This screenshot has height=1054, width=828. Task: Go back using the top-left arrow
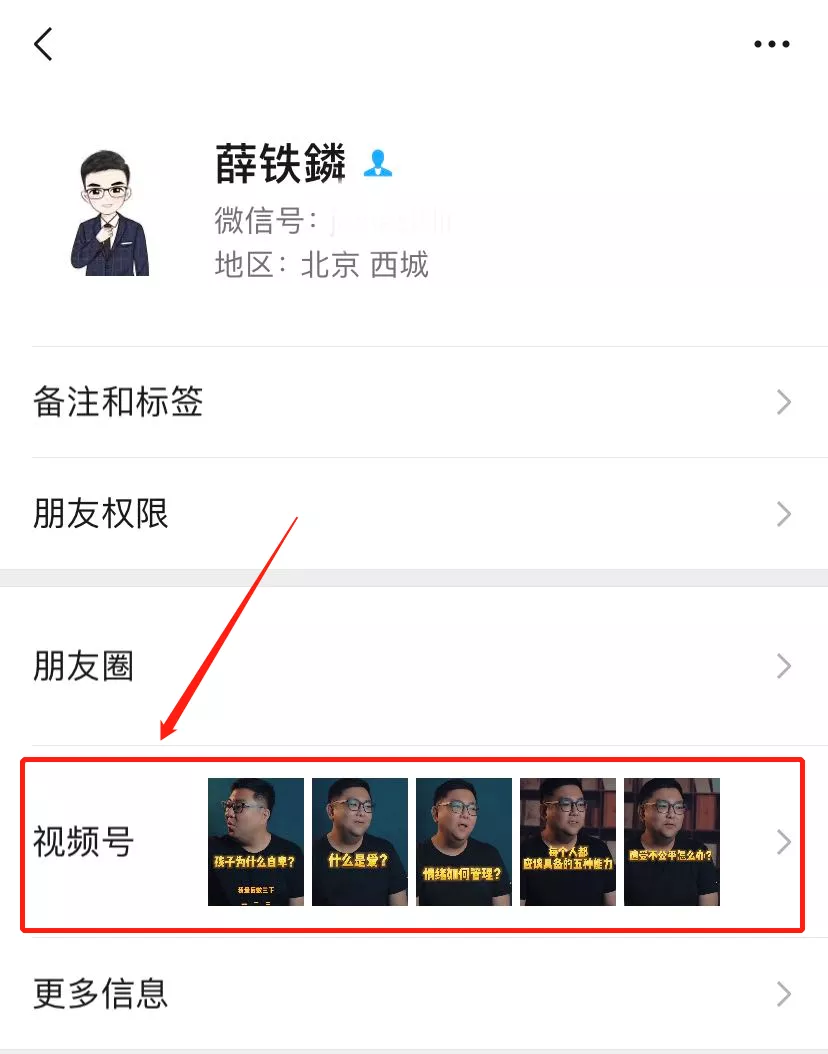click(x=43, y=44)
